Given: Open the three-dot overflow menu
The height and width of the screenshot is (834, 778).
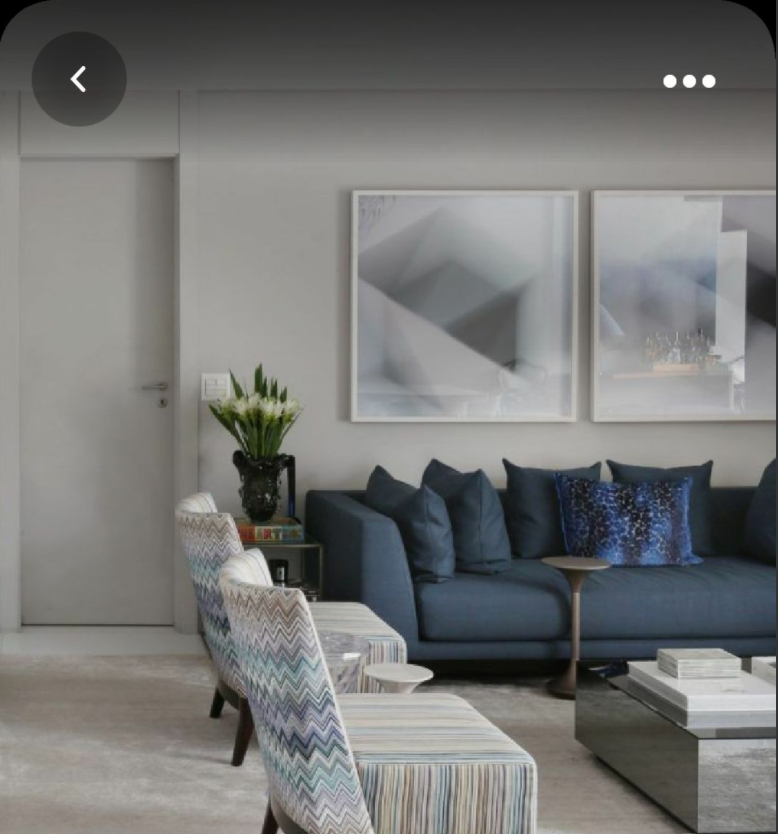Looking at the screenshot, I should click(x=689, y=81).
